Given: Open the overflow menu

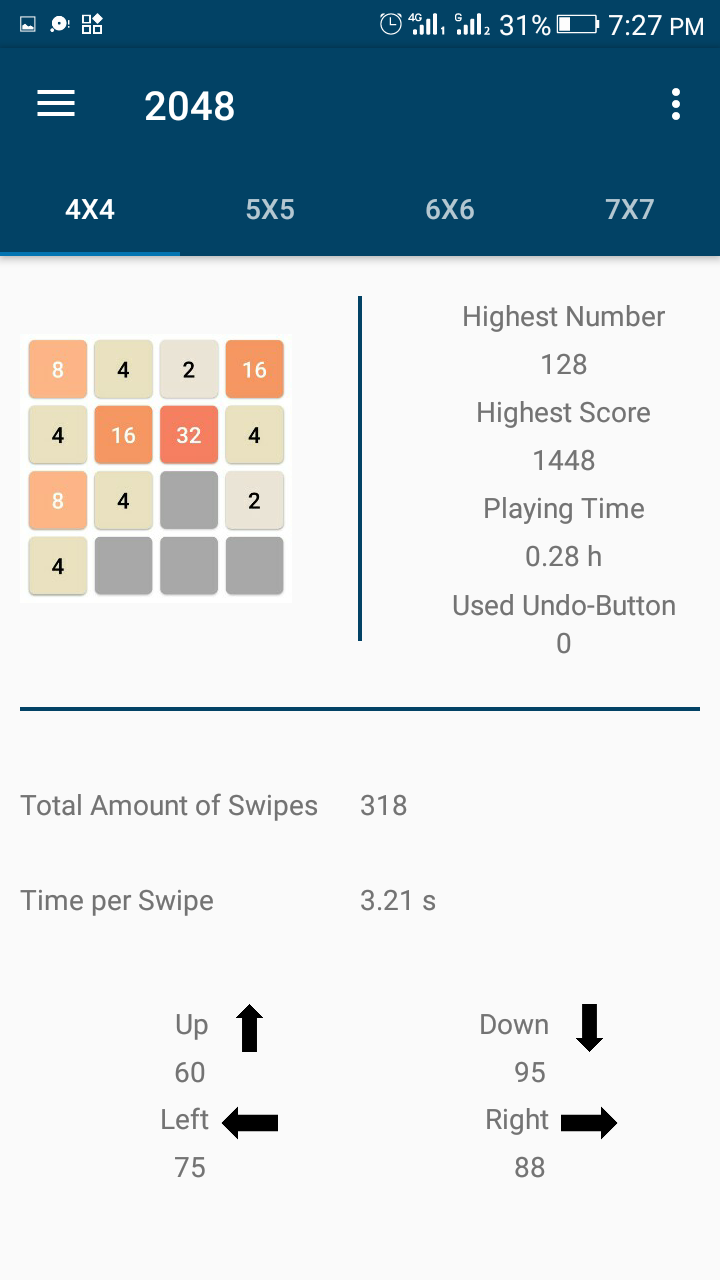Looking at the screenshot, I should [x=676, y=104].
